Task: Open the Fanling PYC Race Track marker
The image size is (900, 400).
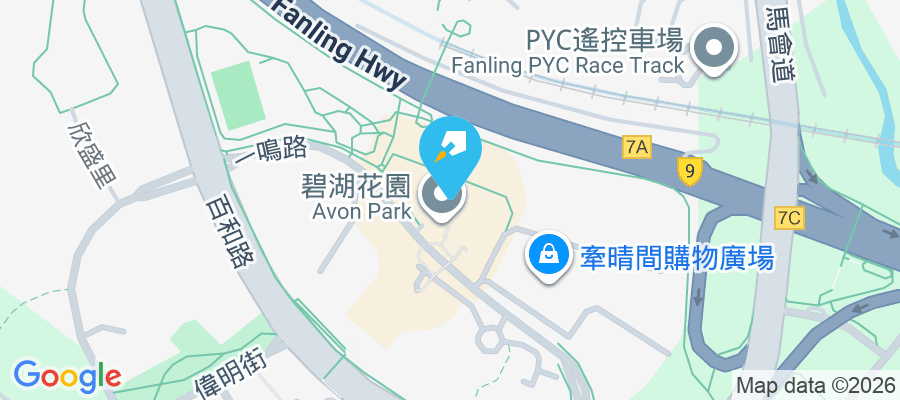Action: 713,50
